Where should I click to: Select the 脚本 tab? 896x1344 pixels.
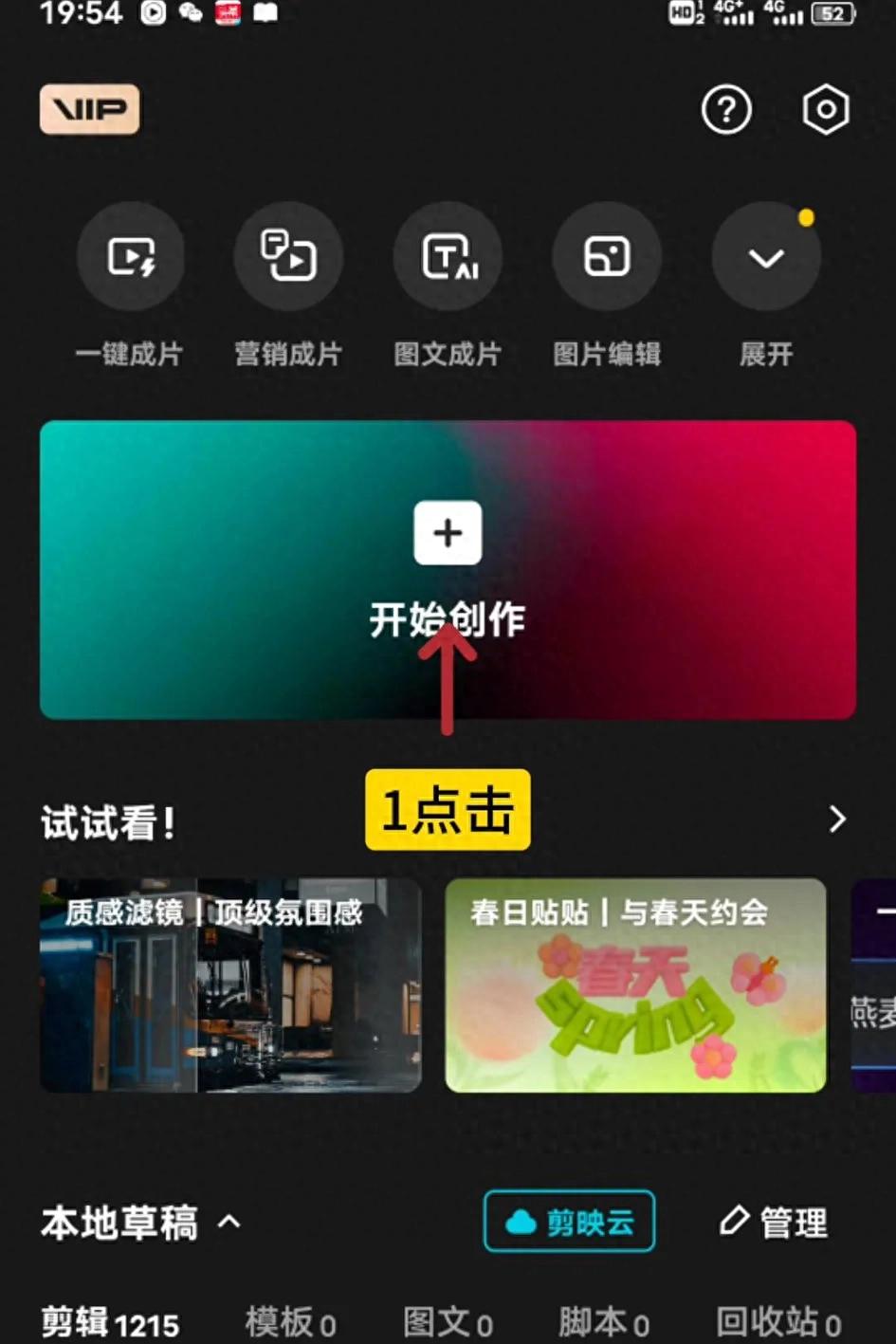pyautogui.click(x=603, y=1321)
